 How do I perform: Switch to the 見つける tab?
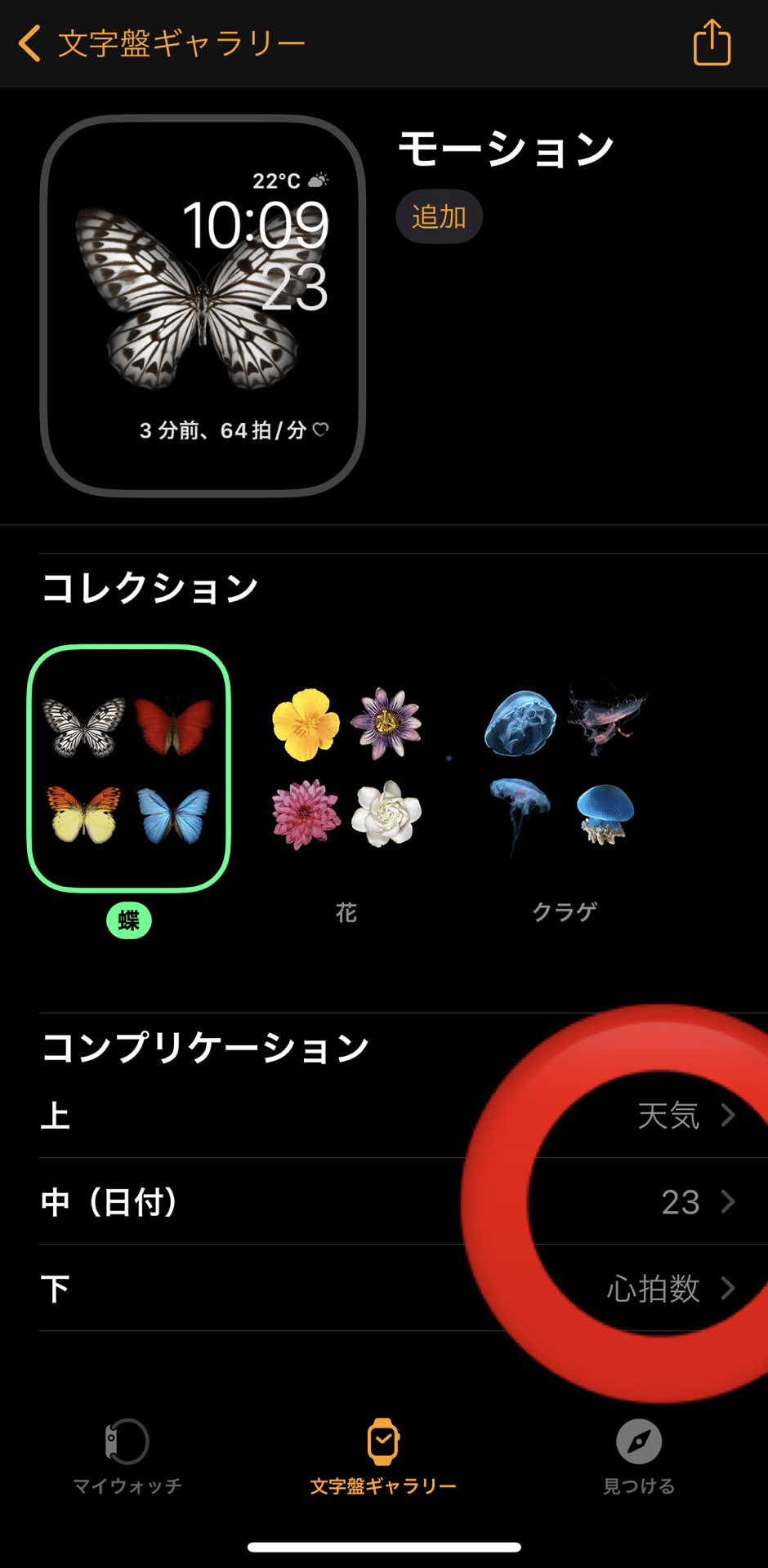639,1456
